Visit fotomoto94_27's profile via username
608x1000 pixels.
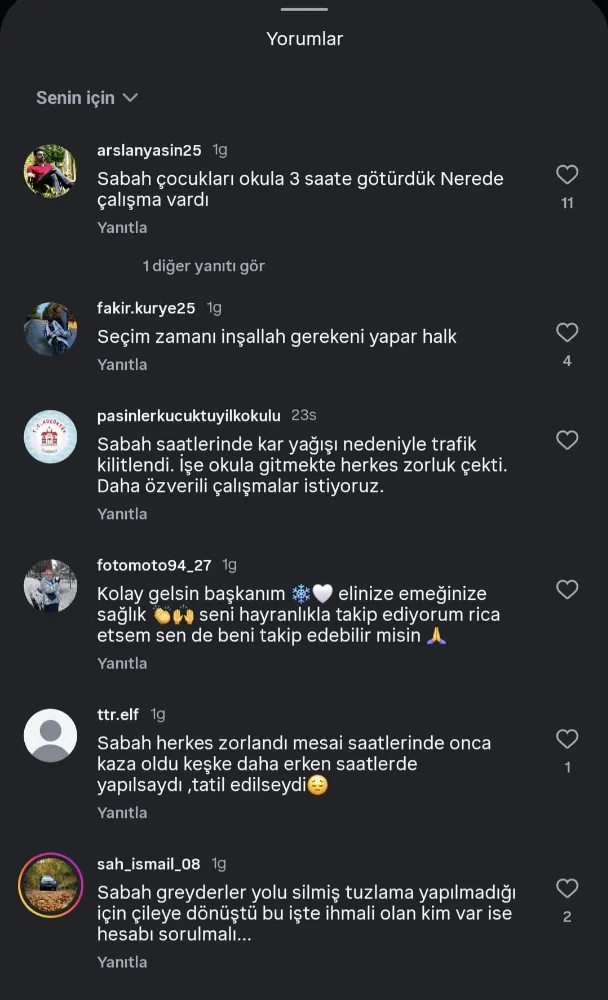point(154,565)
